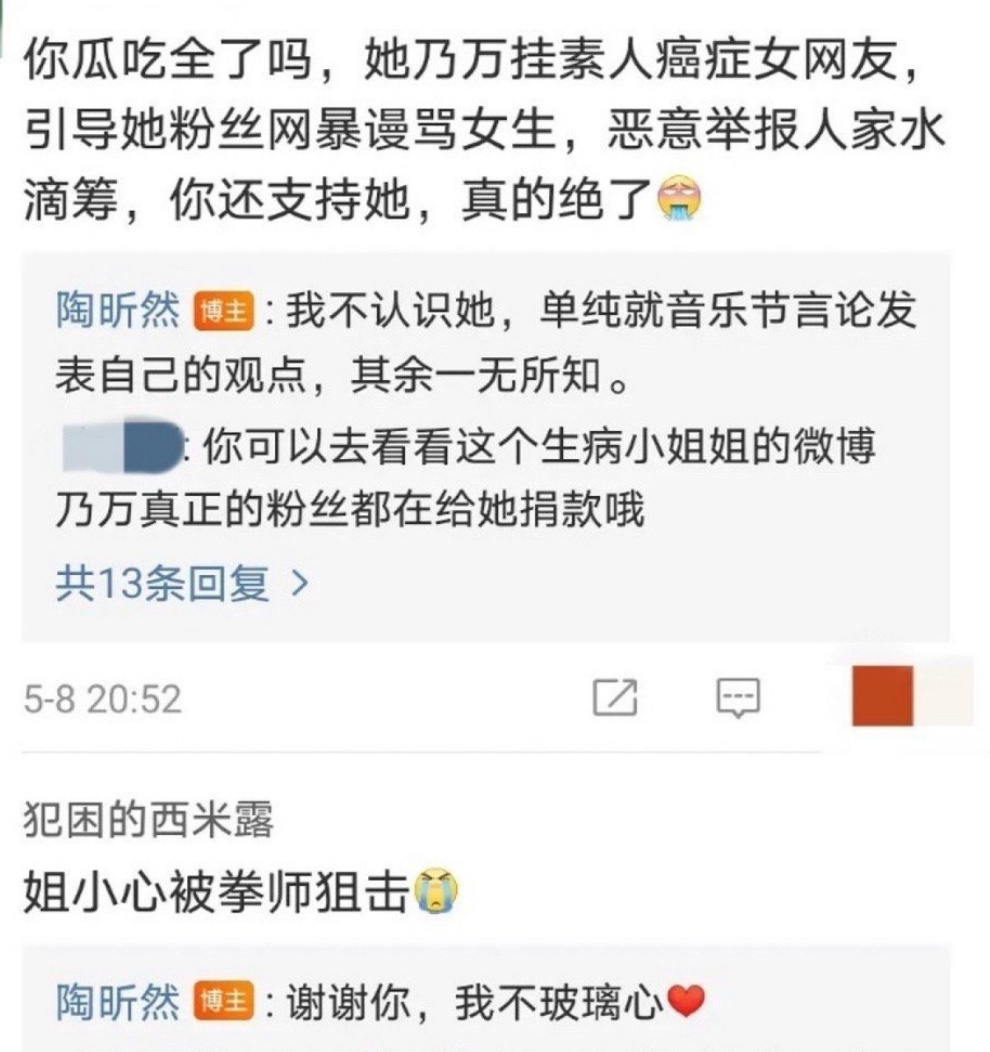990x1052 pixels.
Task: Open the profile of 犯困的西米露
Action: [148, 821]
